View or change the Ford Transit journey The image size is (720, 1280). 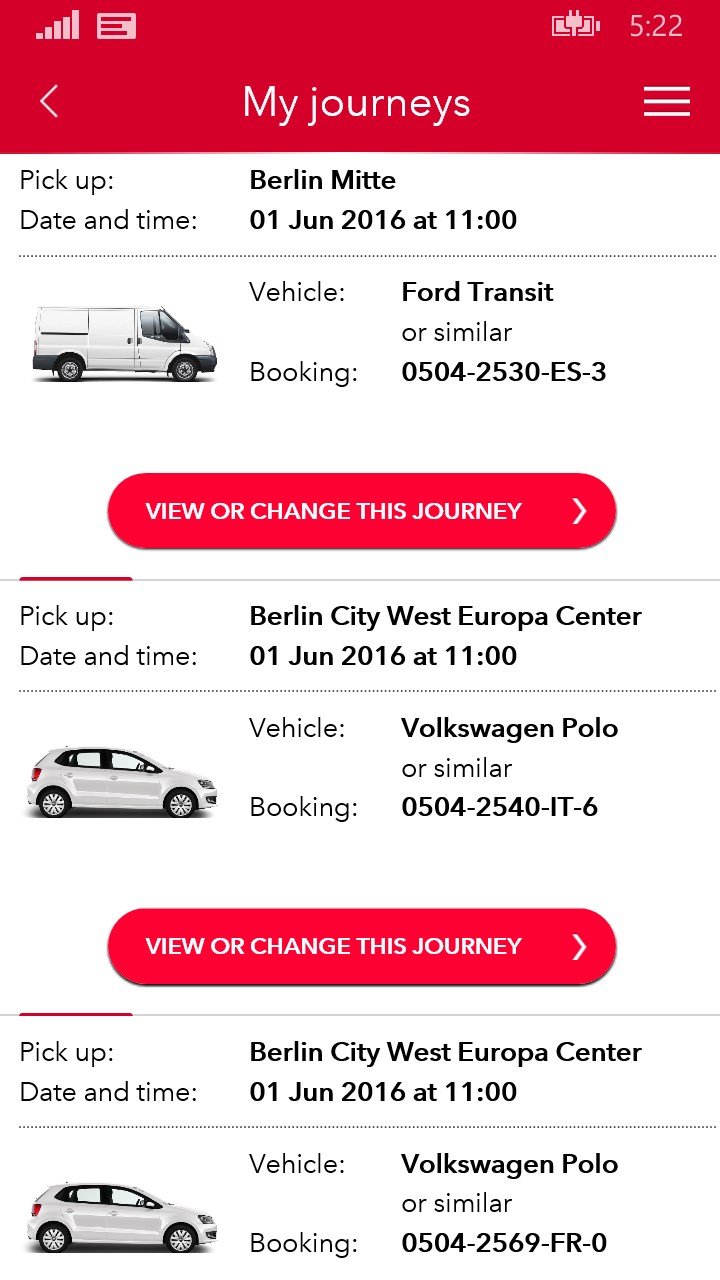(x=362, y=510)
